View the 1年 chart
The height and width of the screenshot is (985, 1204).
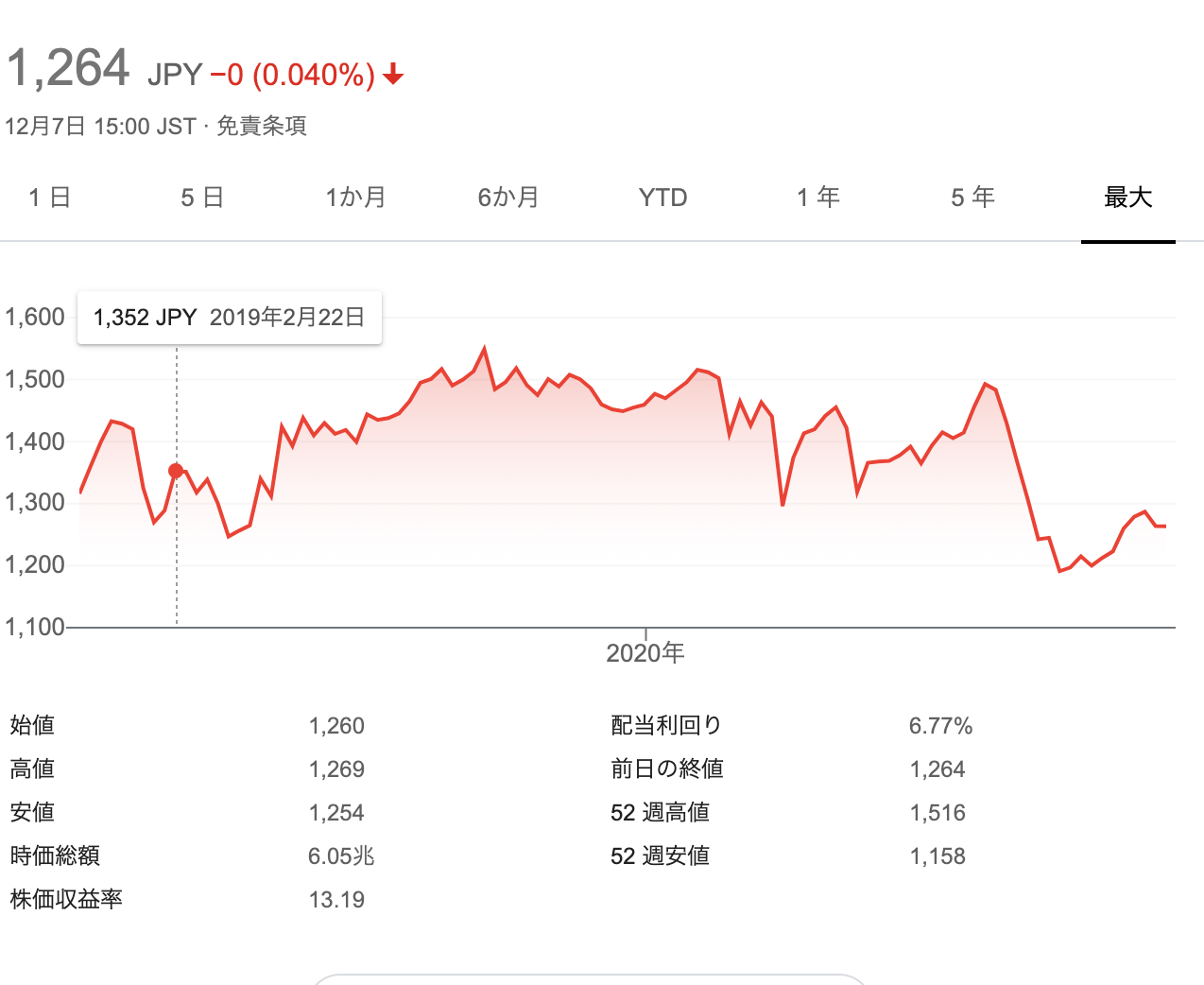[x=817, y=198]
